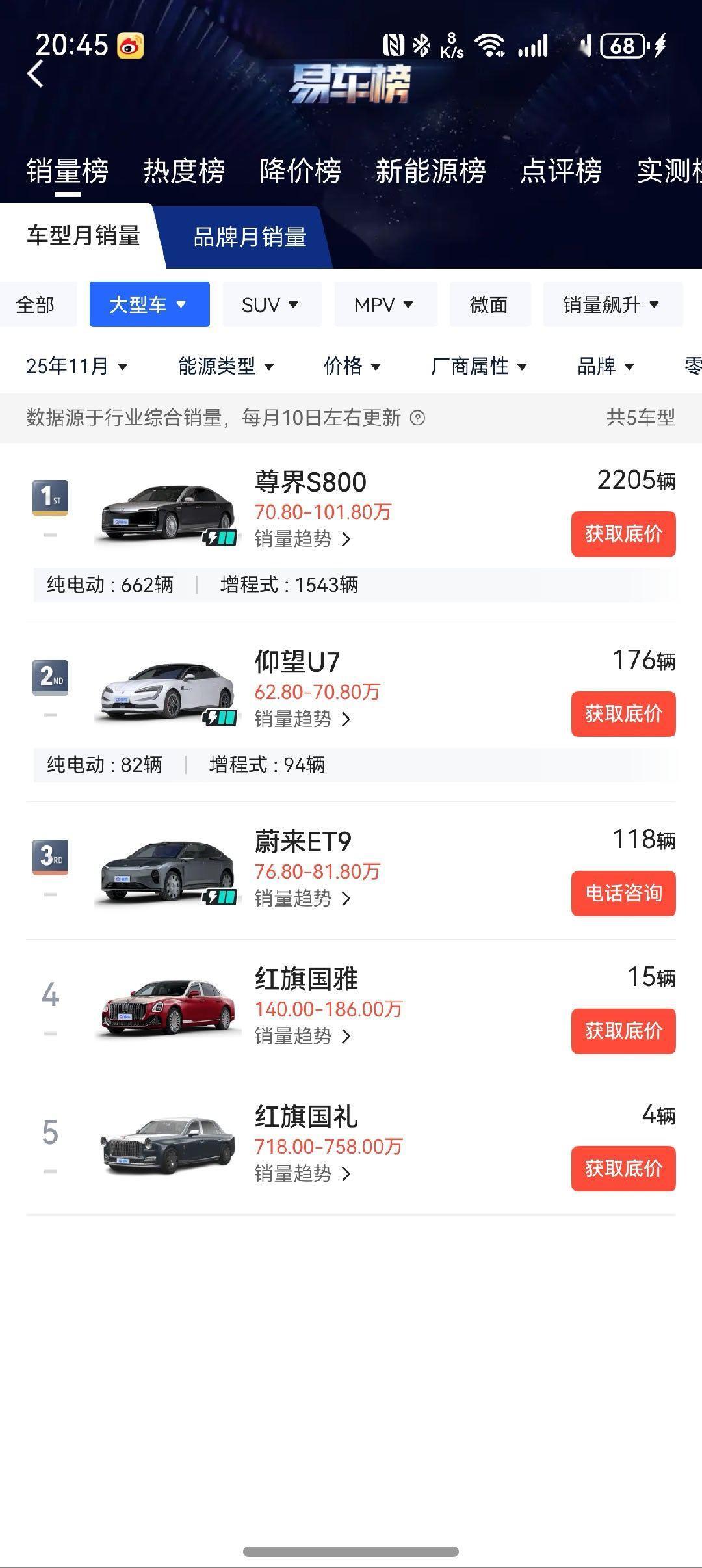Enable the SUV category filter
The width and height of the screenshot is (702, 1568).
[x=270, y=304]
